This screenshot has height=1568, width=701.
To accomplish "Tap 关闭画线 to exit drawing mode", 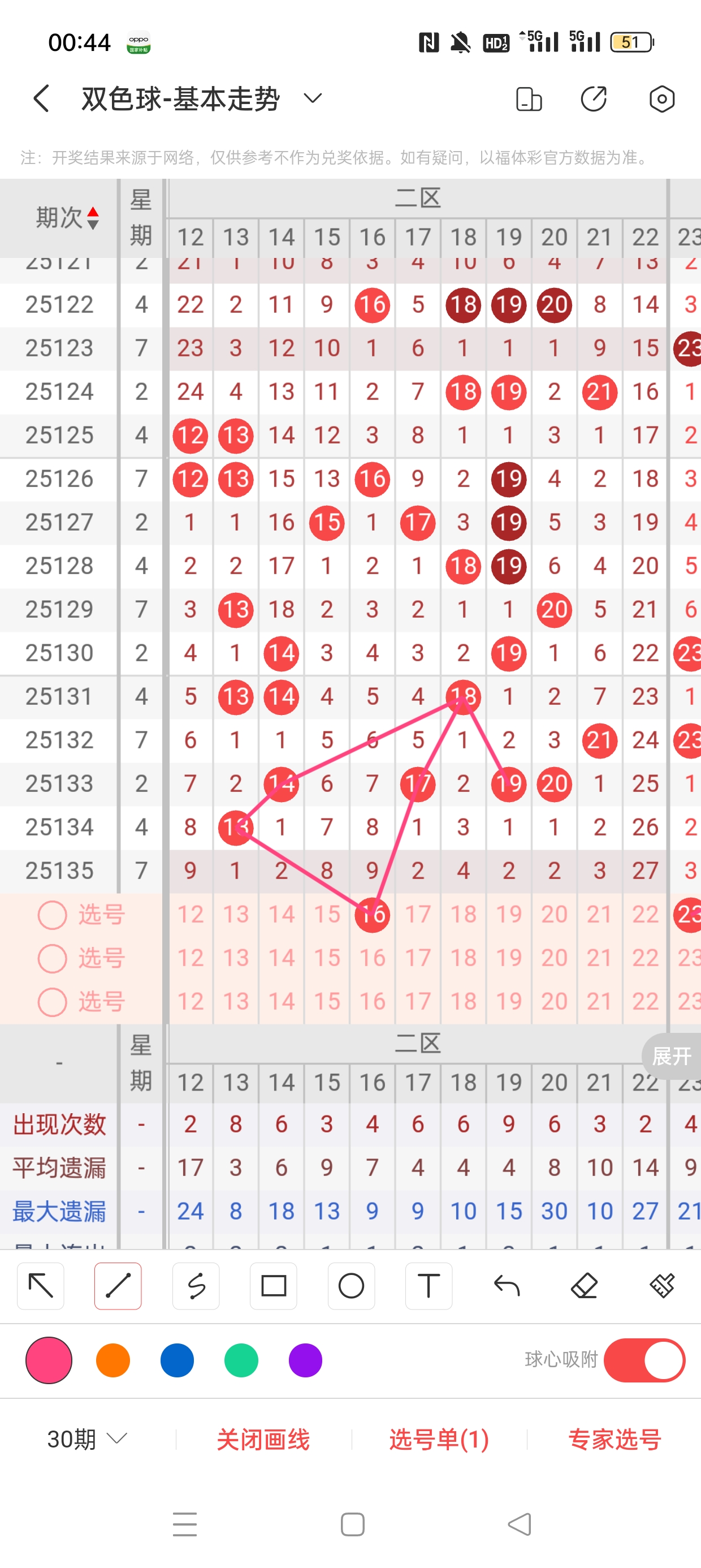I will (263, 1440).
